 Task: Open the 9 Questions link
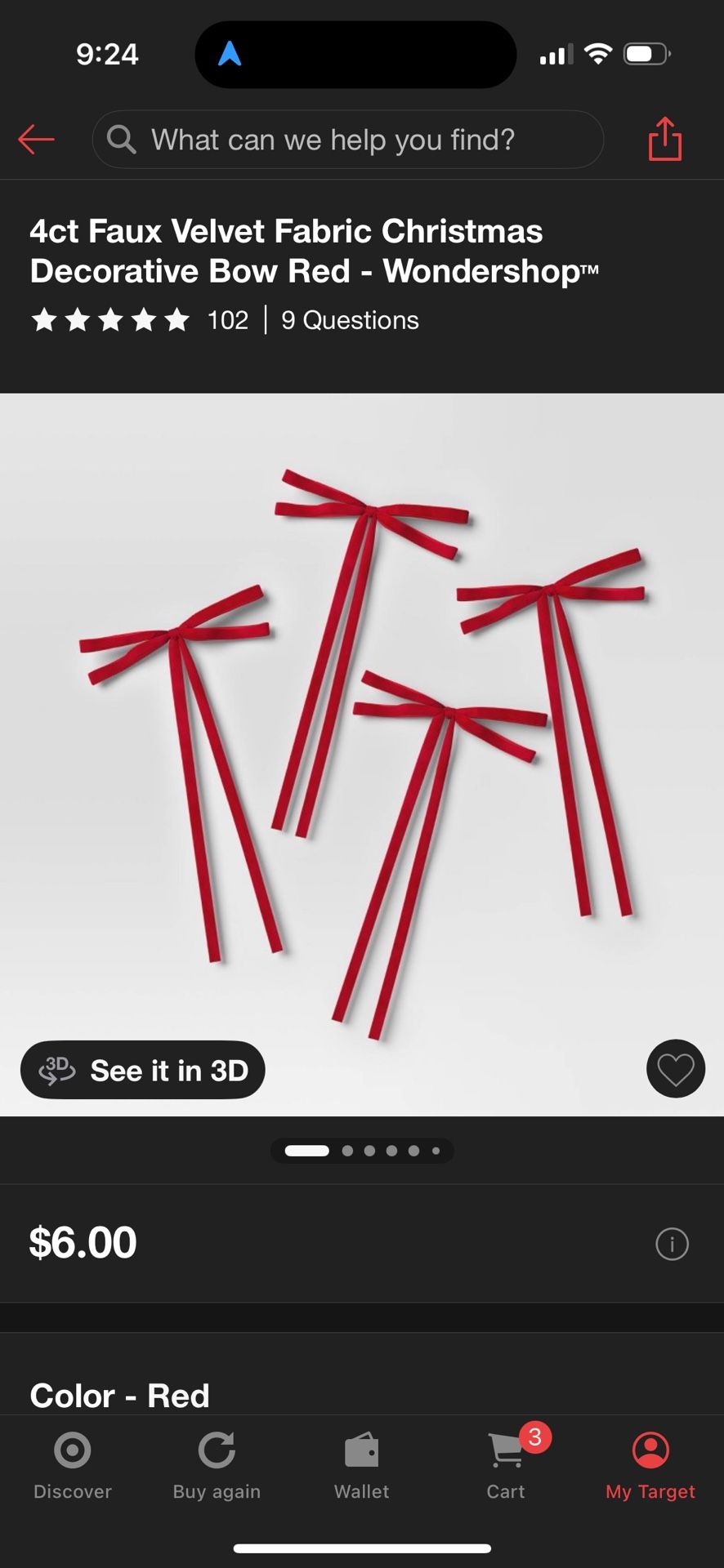350,320
